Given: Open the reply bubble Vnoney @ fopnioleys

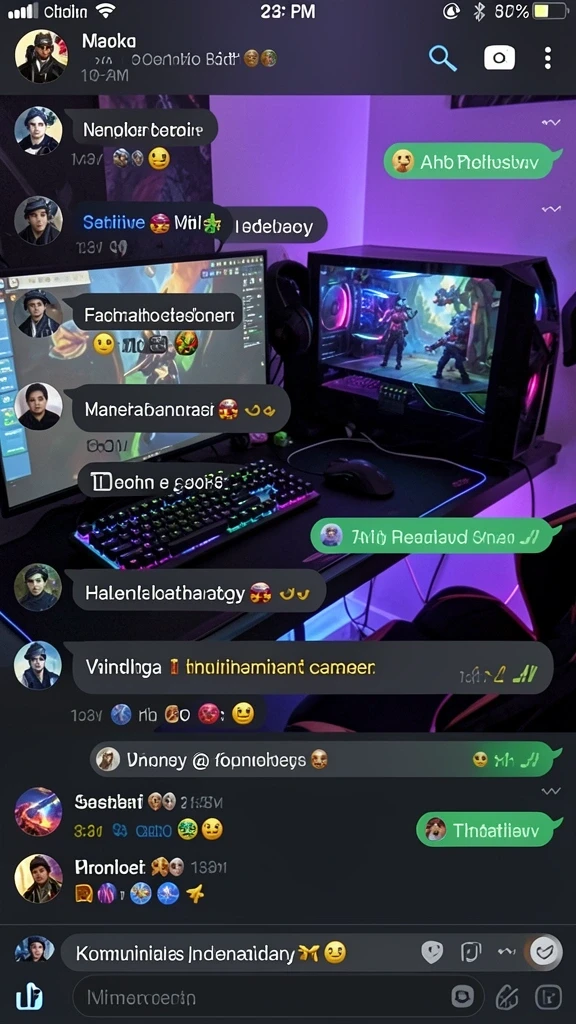Looking at the screenshot, I should tap(325, 759).
